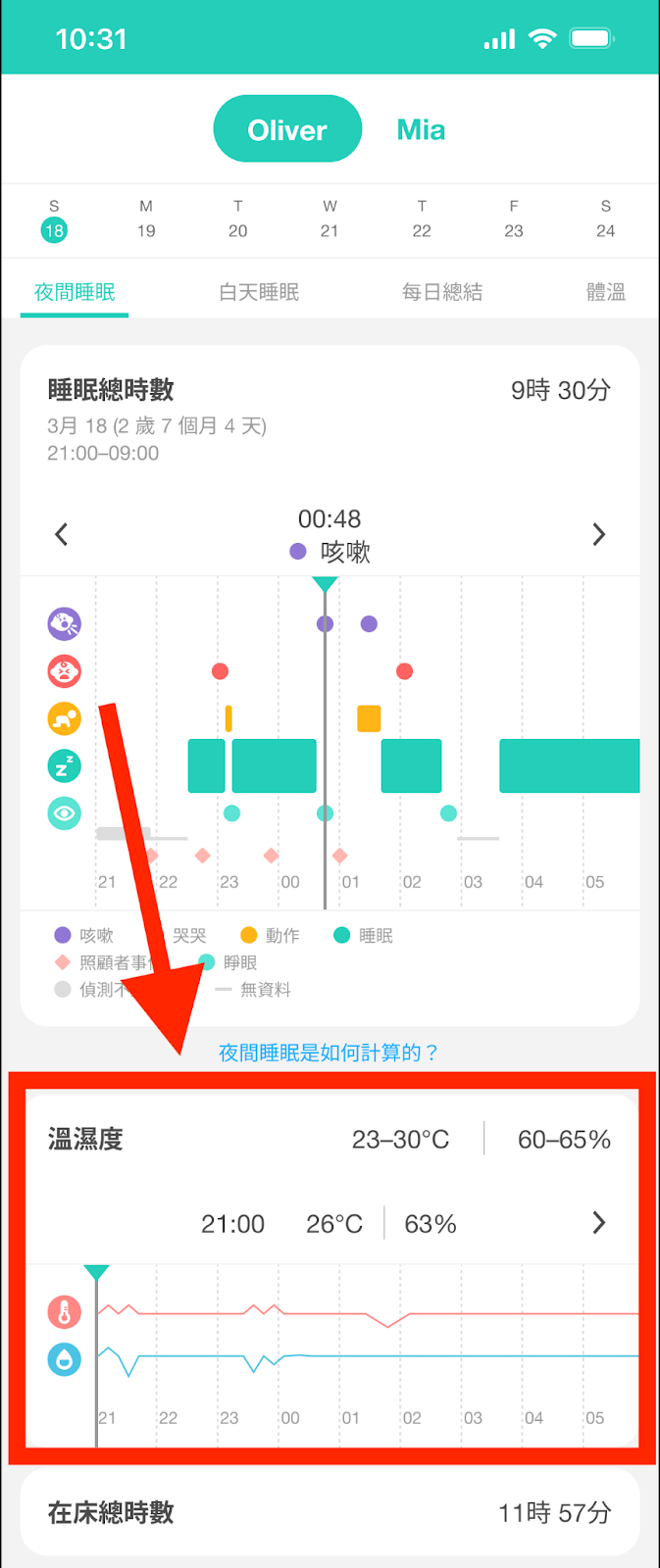Select Tuesday the 20th
The image size is (660, 1568).
coord(237,220)
